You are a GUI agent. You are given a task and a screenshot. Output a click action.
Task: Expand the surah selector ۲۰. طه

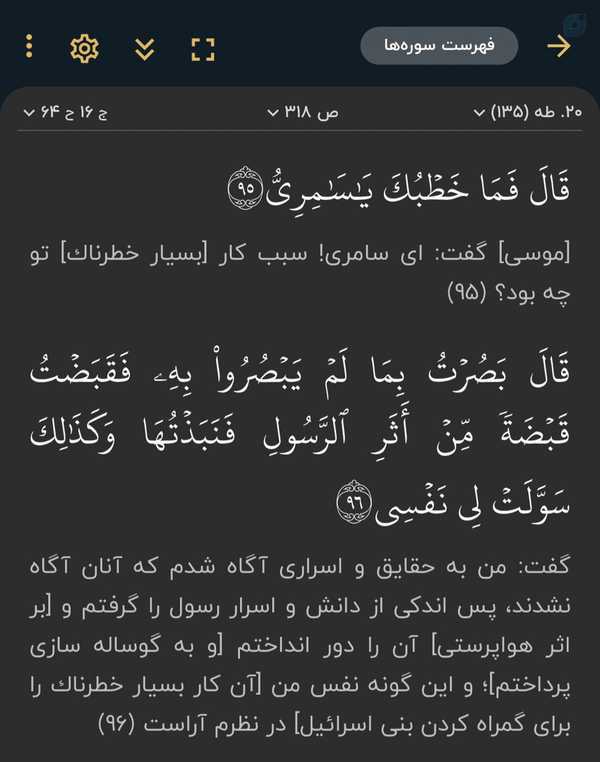click(x=528, y=112)
